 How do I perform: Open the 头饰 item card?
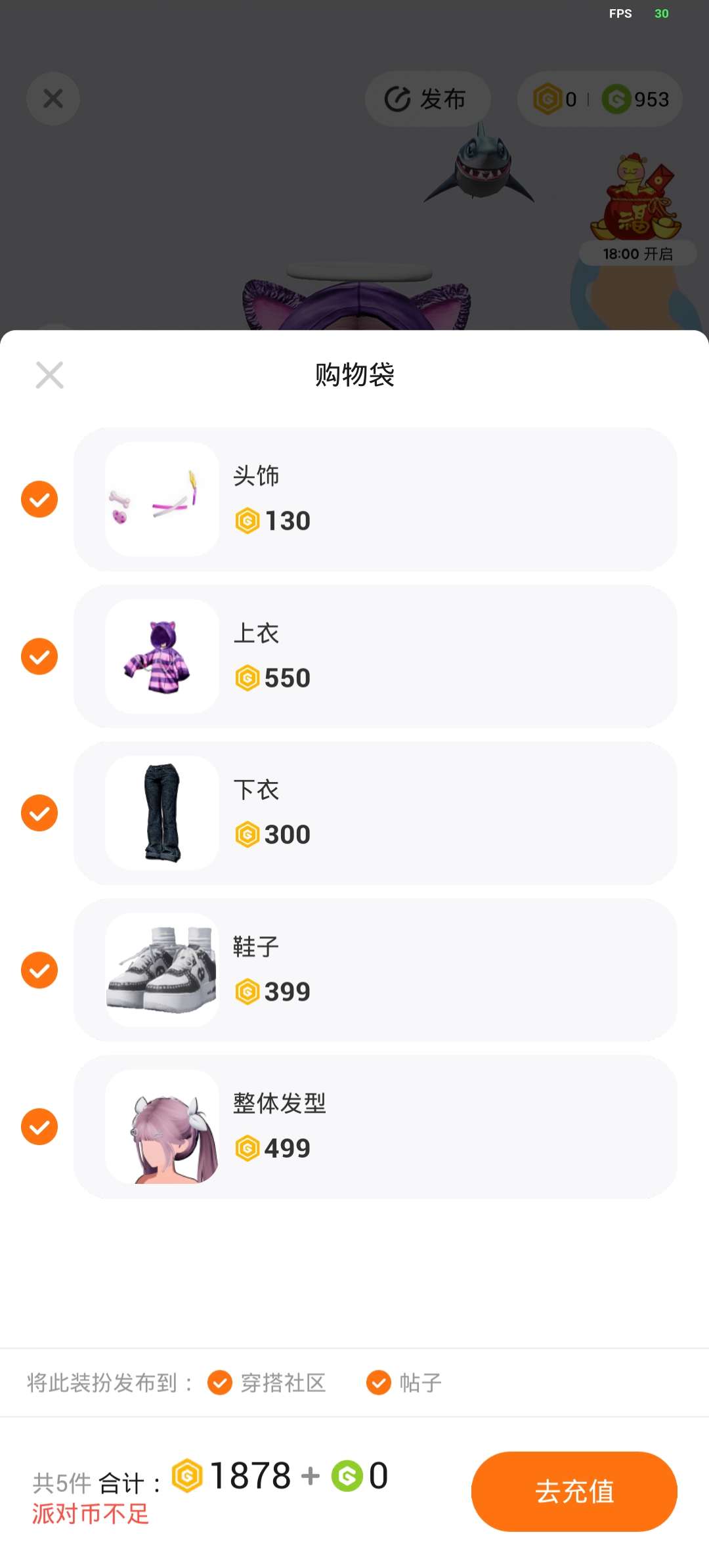pos(375,499)
